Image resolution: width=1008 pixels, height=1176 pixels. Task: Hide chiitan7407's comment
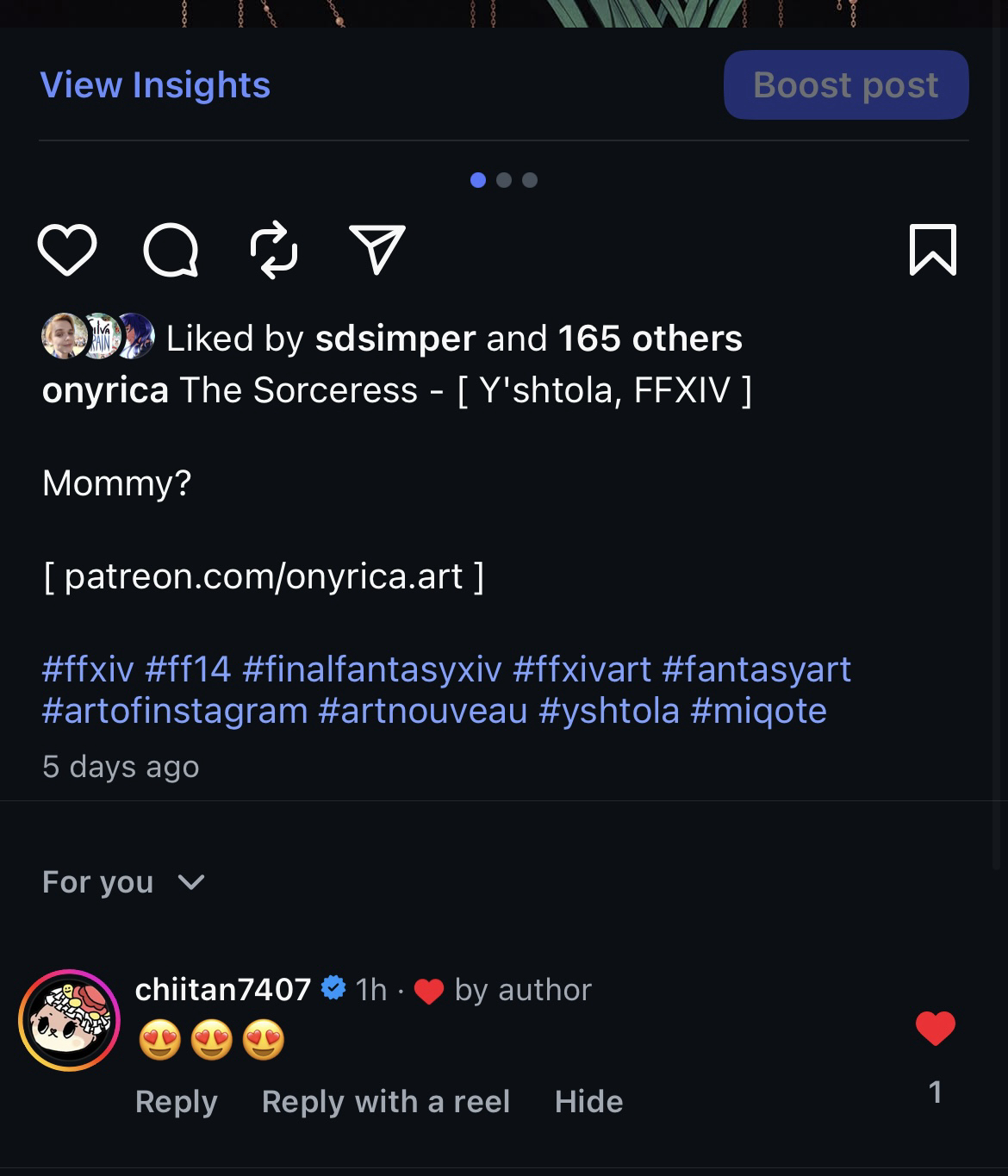click(588, 1101)
